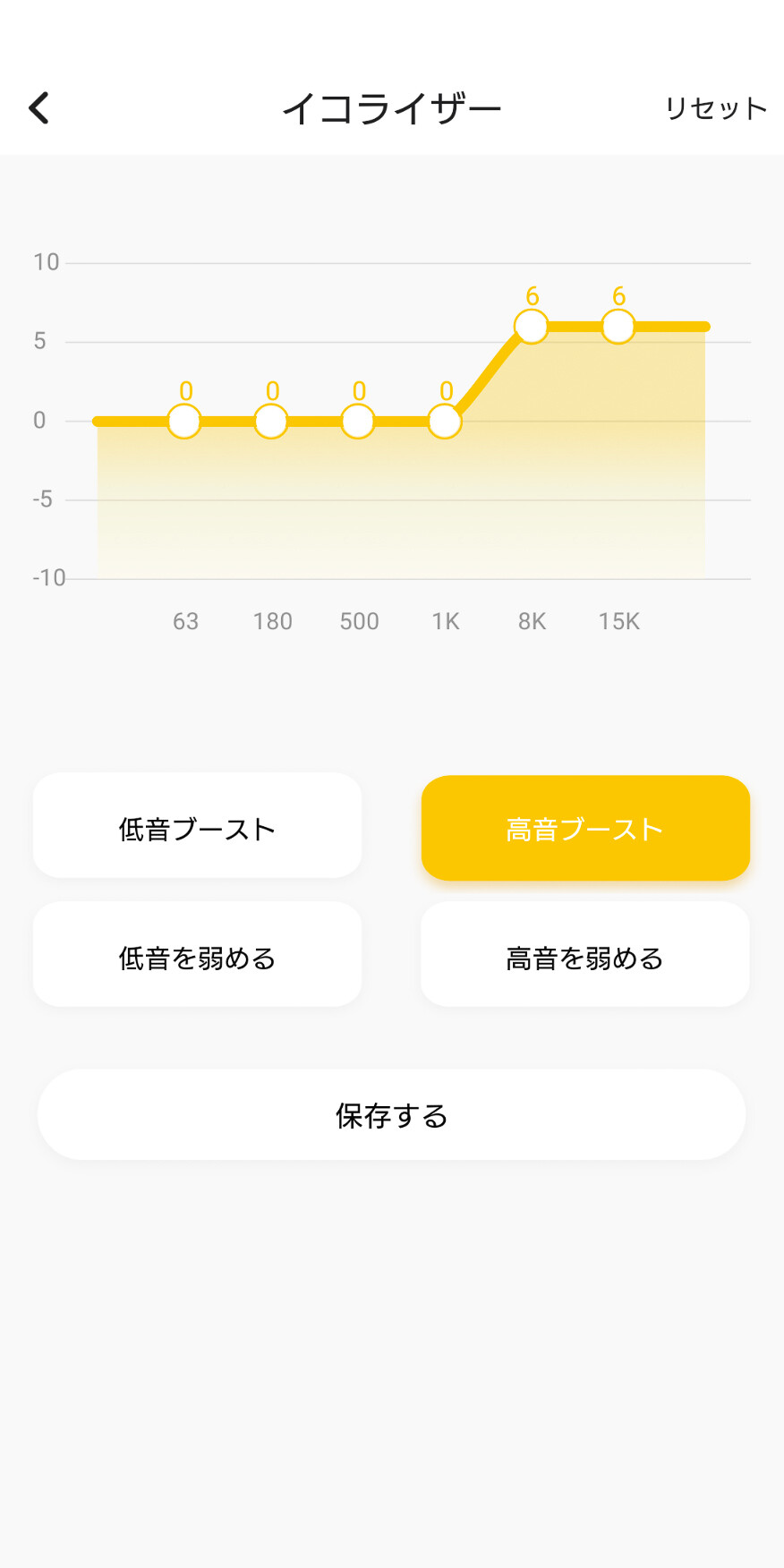This screenshot has width=784, height=1568.
Task: Pick the 高音を弱める preset
Action: (585, 956)
